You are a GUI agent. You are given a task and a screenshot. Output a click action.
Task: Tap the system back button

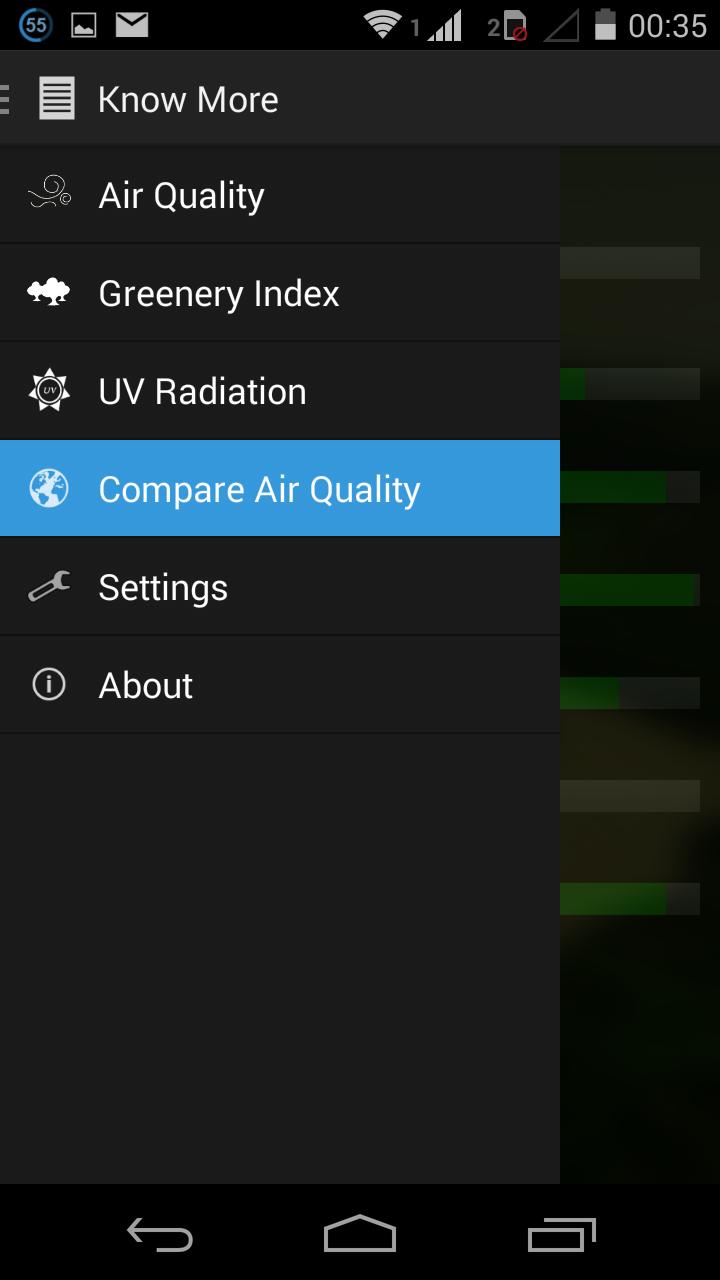point(160,1234)
